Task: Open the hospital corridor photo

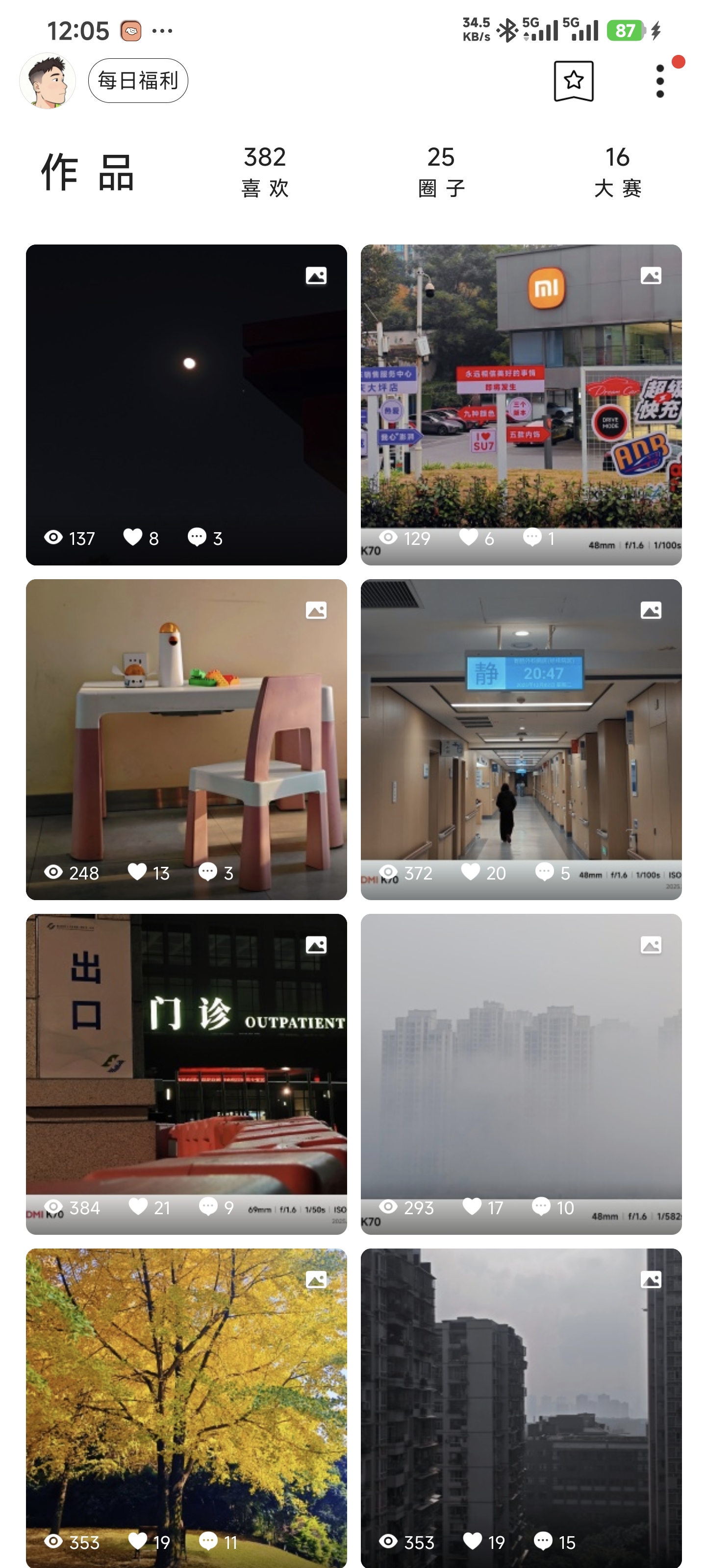Action: pyautogui.click(x=521, y=739)
